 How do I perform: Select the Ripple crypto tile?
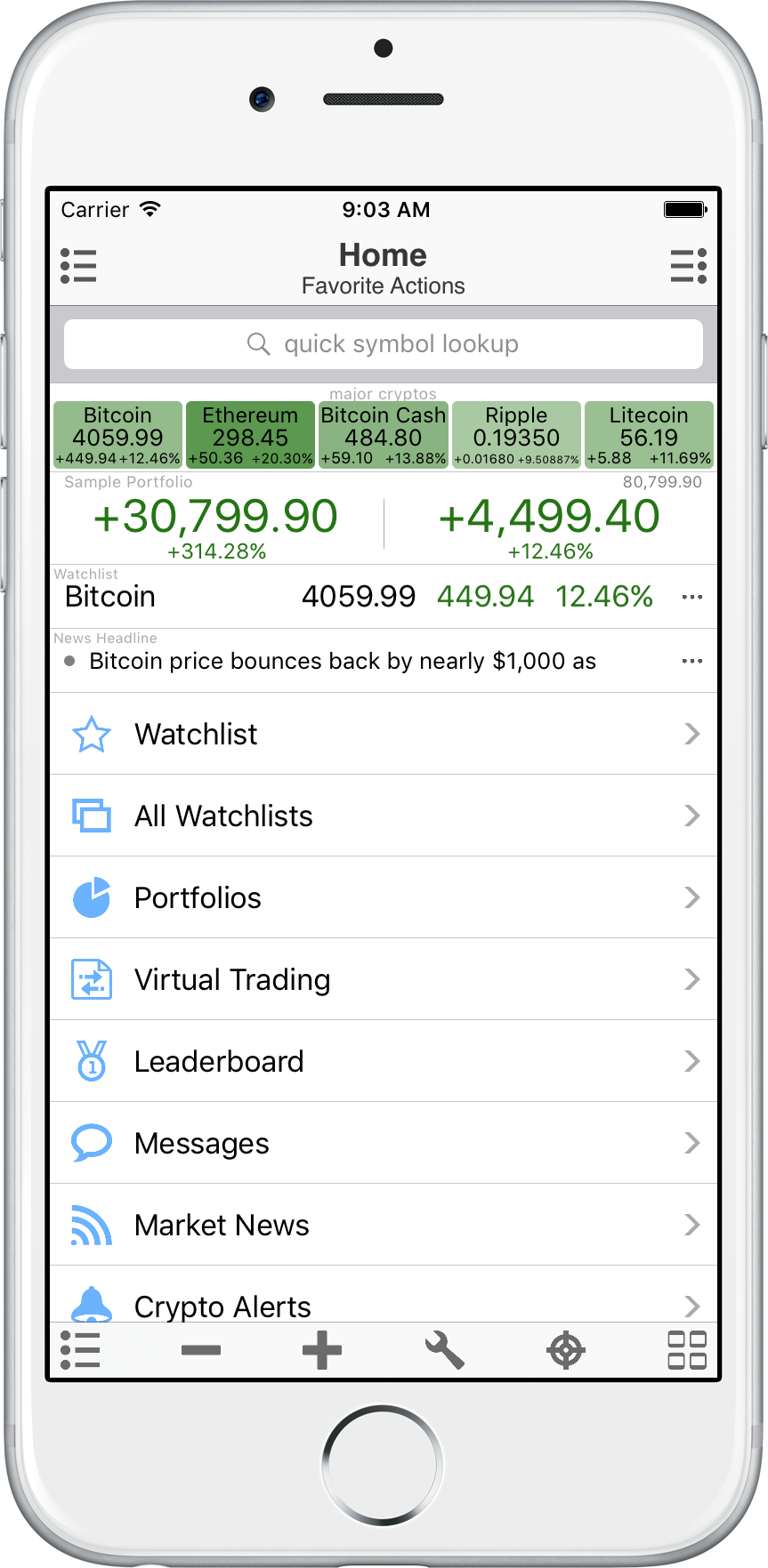tap(516, 435)
